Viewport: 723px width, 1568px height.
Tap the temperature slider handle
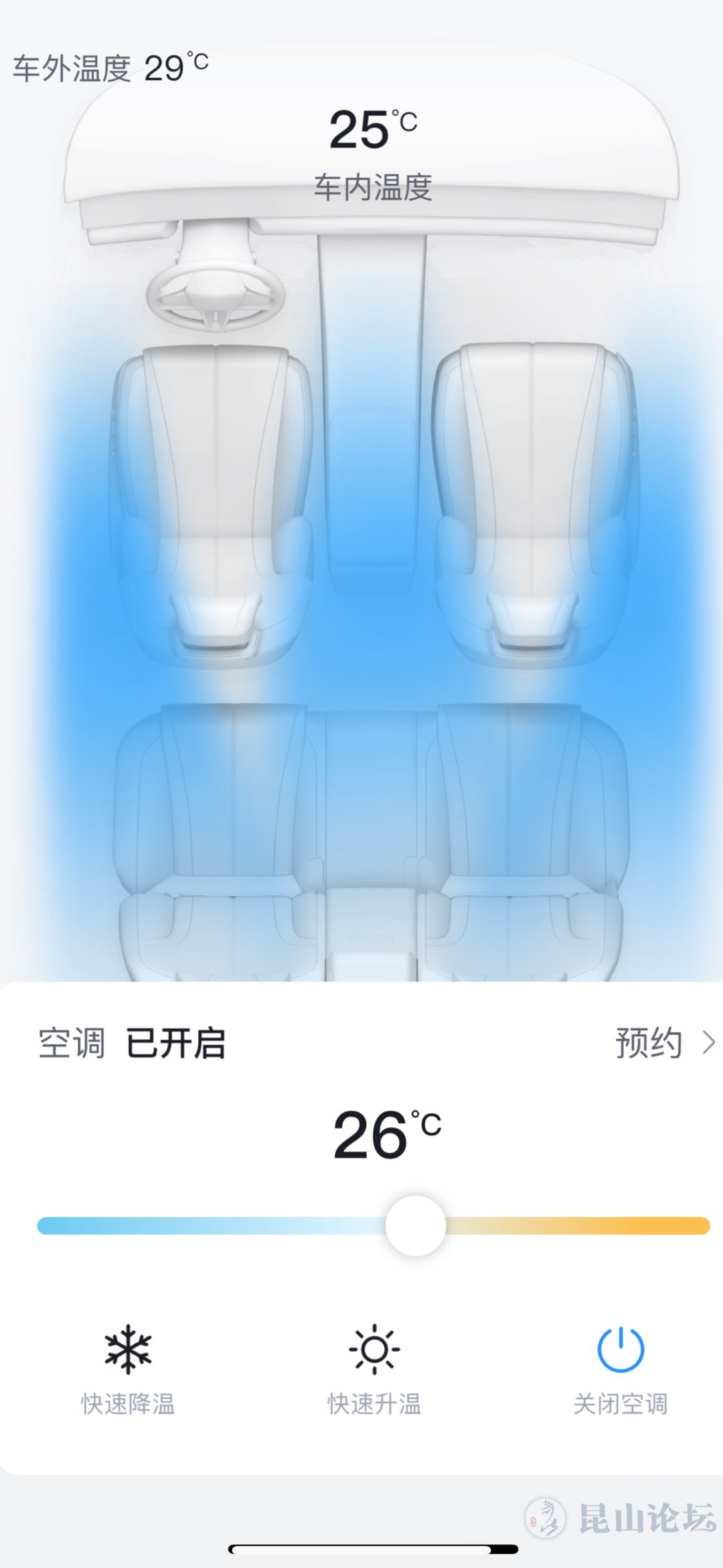point(416,1226)
